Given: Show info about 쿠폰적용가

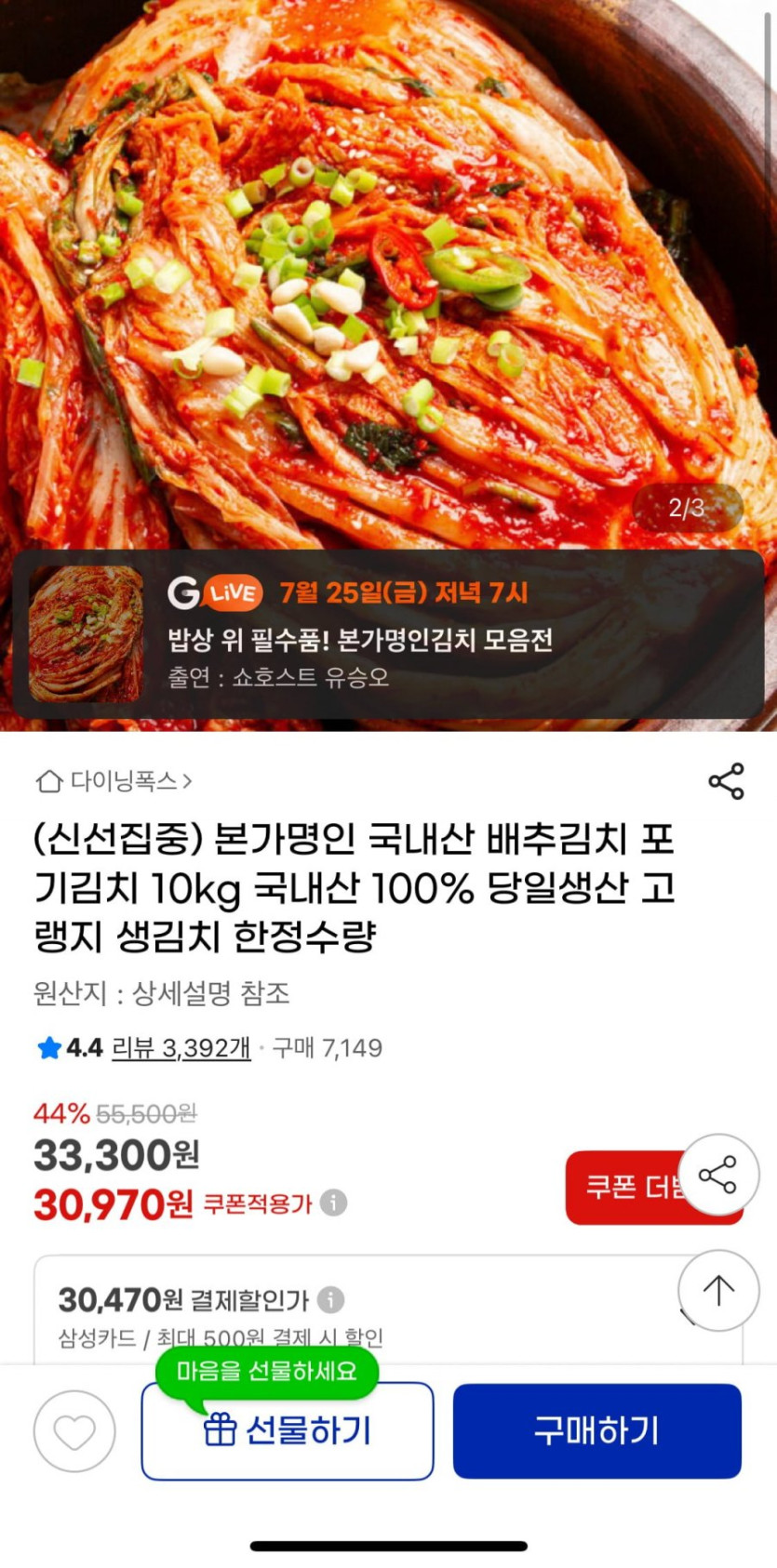Looking at the screenshot, I should coord(334,1203).
